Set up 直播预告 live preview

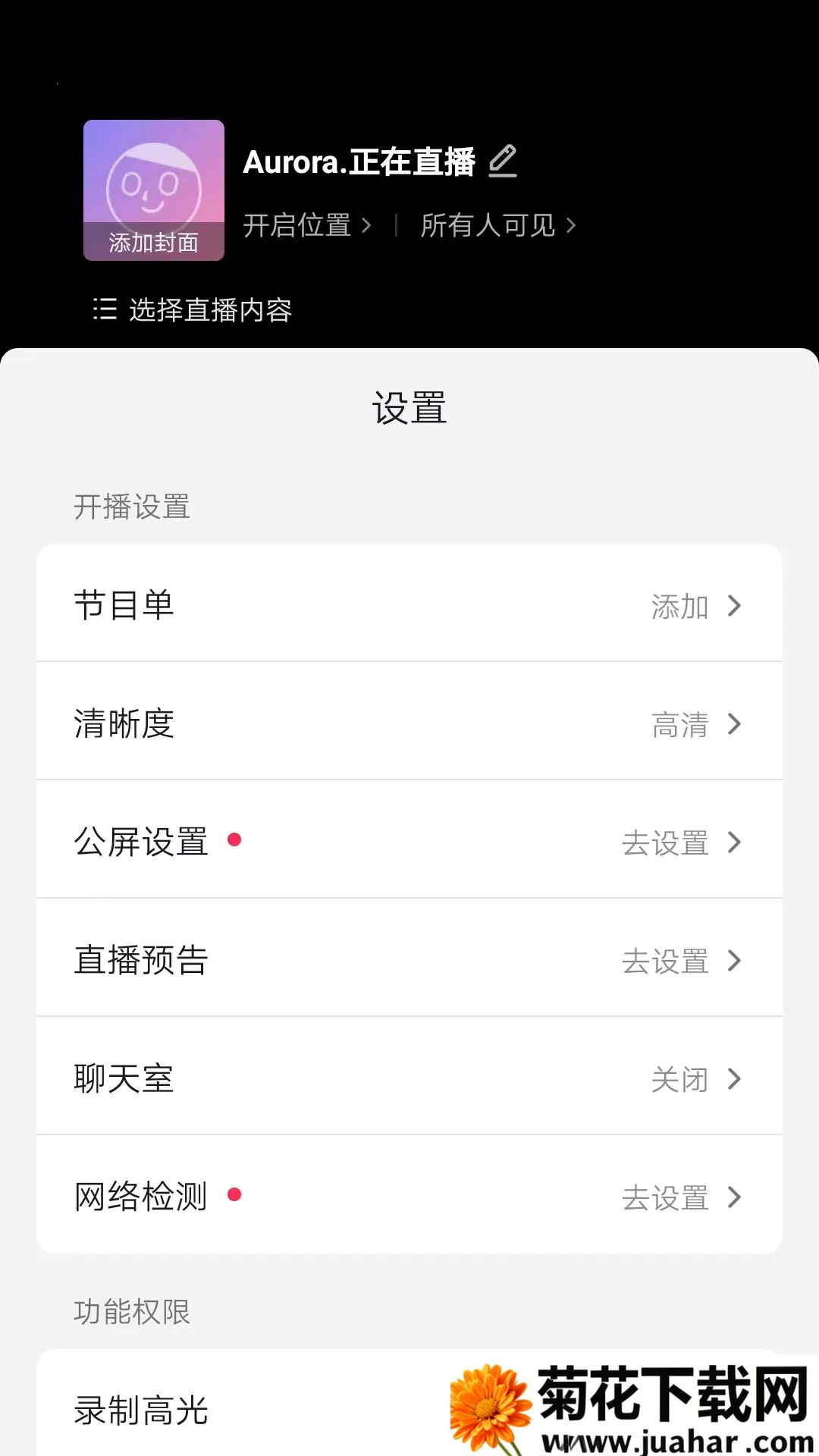409,960
